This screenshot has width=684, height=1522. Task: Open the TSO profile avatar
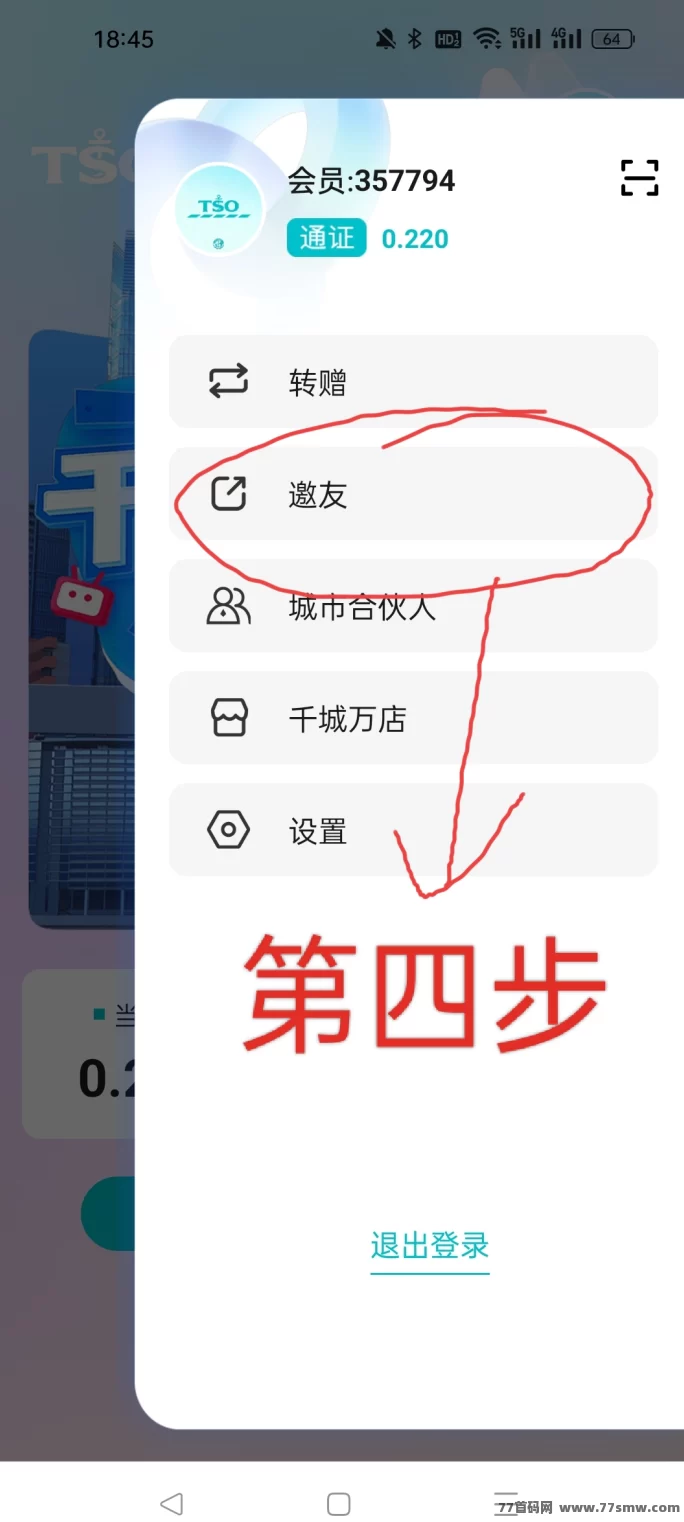point(219,210)
